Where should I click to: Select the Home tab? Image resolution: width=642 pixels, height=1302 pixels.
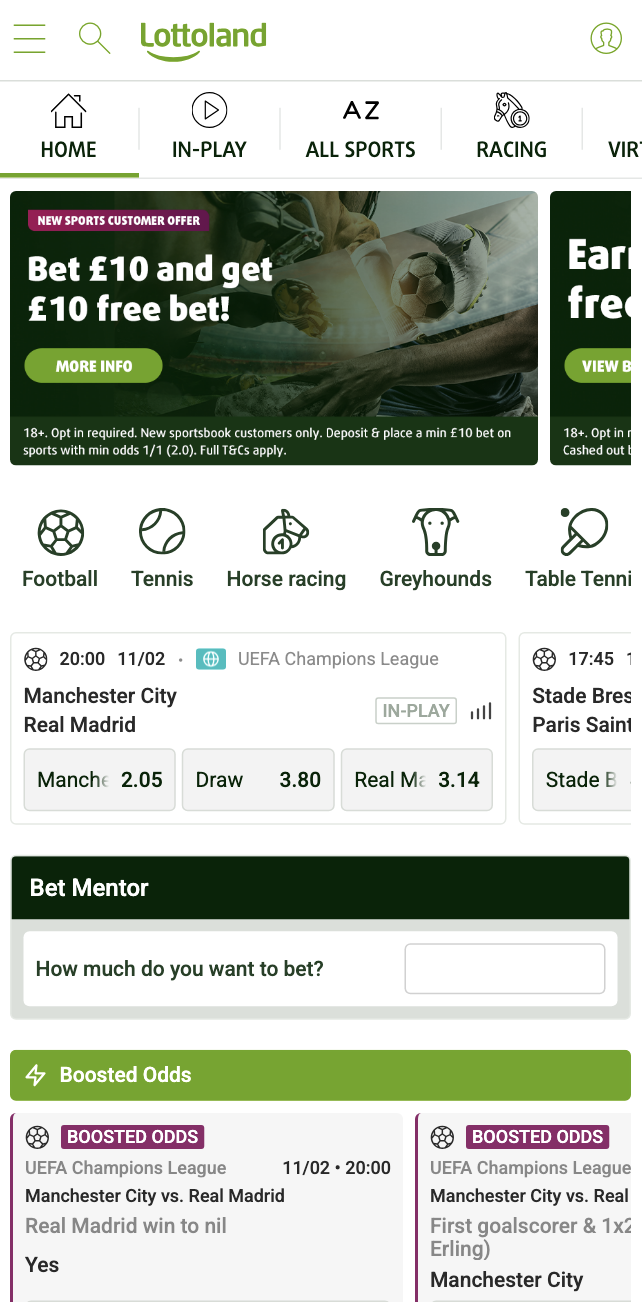pos(68,128)
